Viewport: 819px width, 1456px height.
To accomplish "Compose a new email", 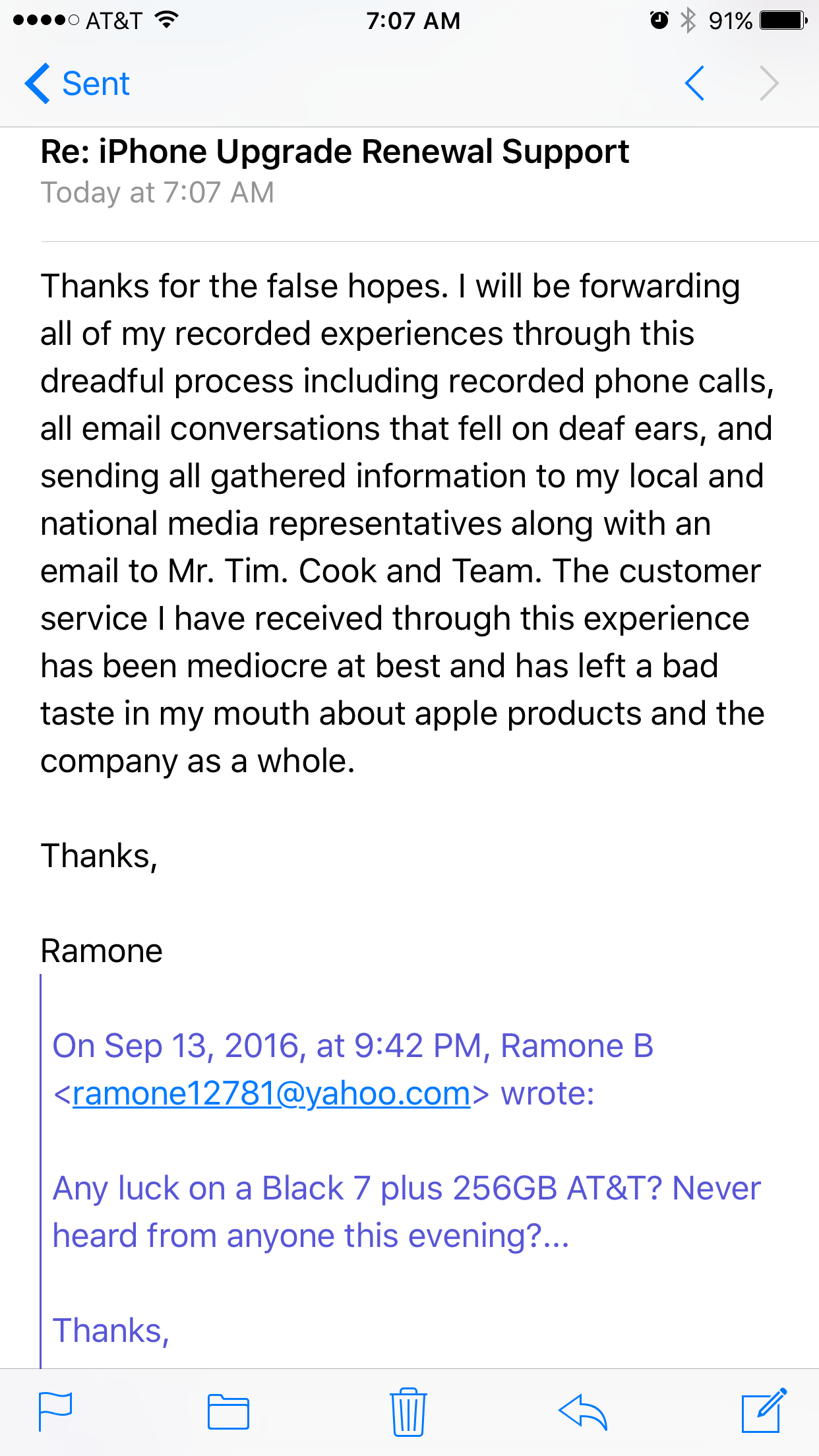I will click(764, 1410).
